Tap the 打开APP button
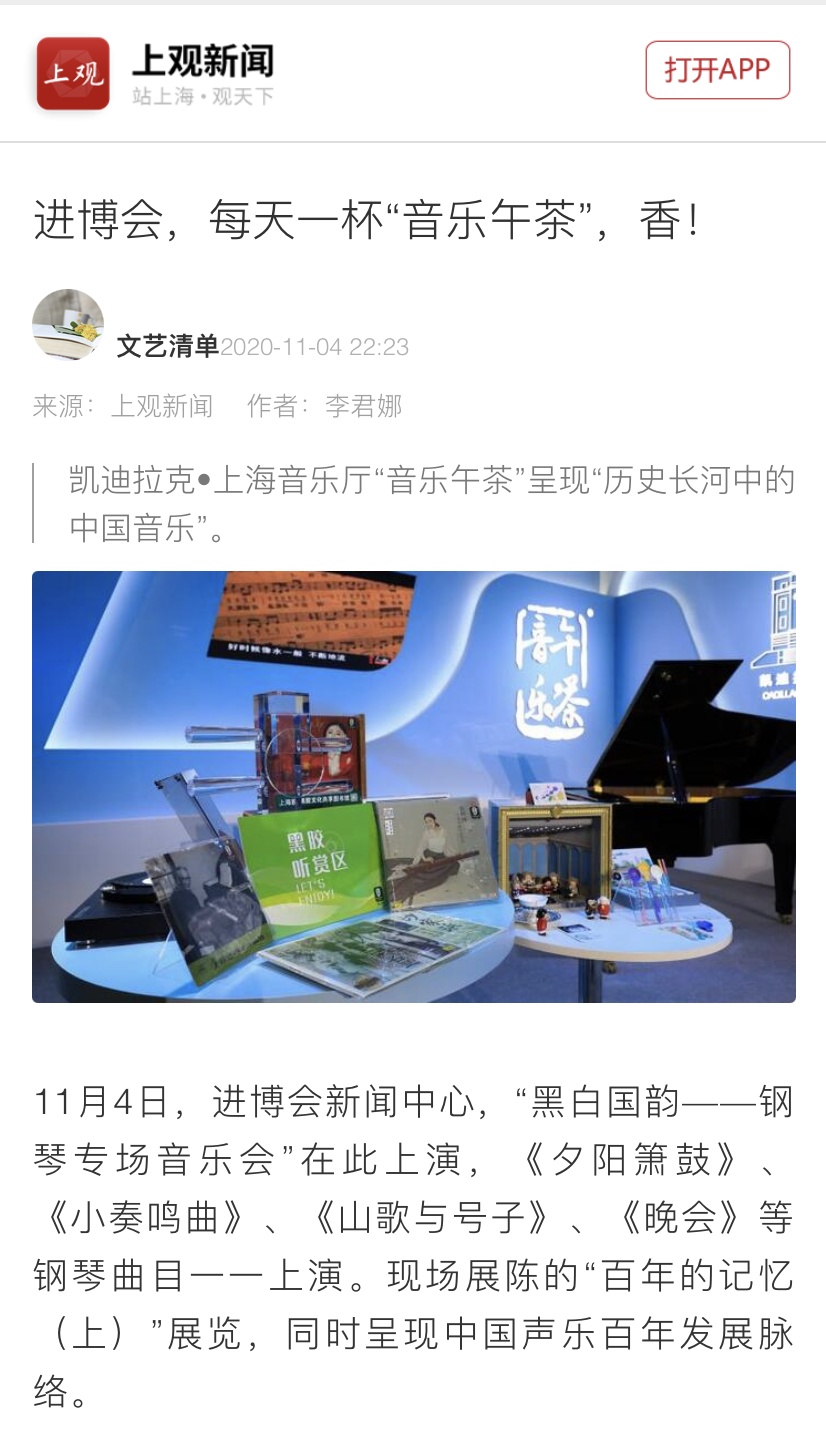826x1446 pixels. pos(717,70)
